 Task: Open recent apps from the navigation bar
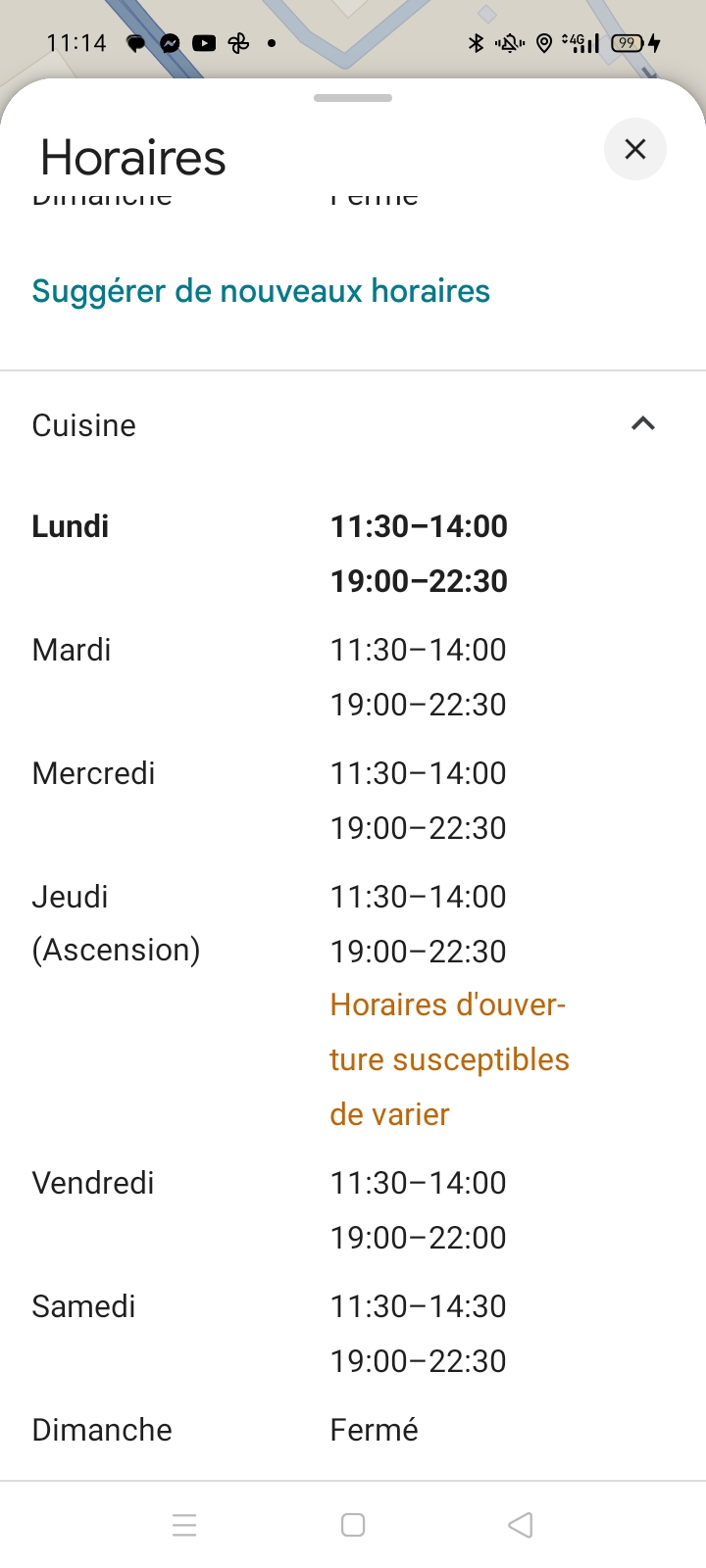[184, 1525]
